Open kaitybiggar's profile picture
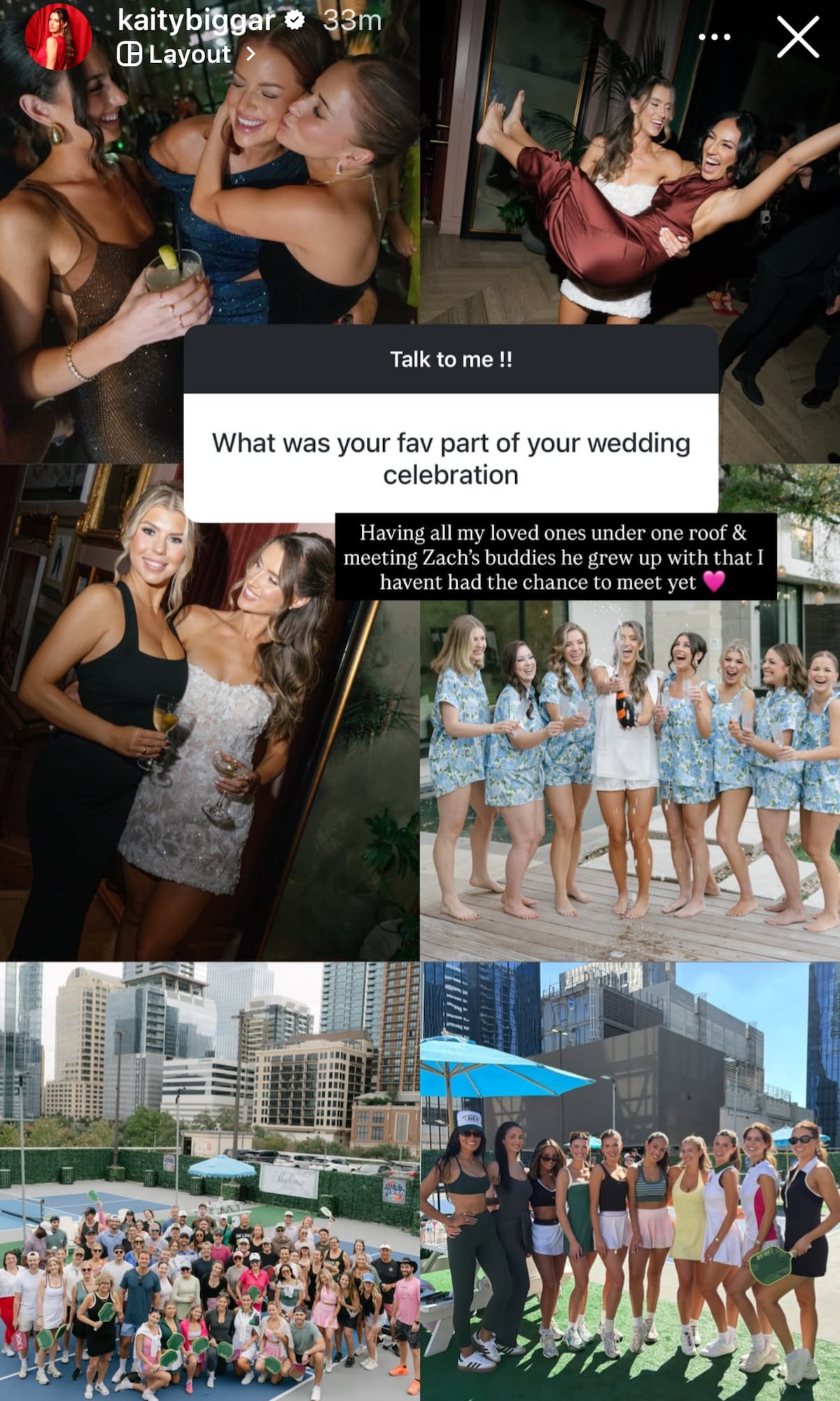This screenshot has width=840, height=1401. [x=58, y=38]
